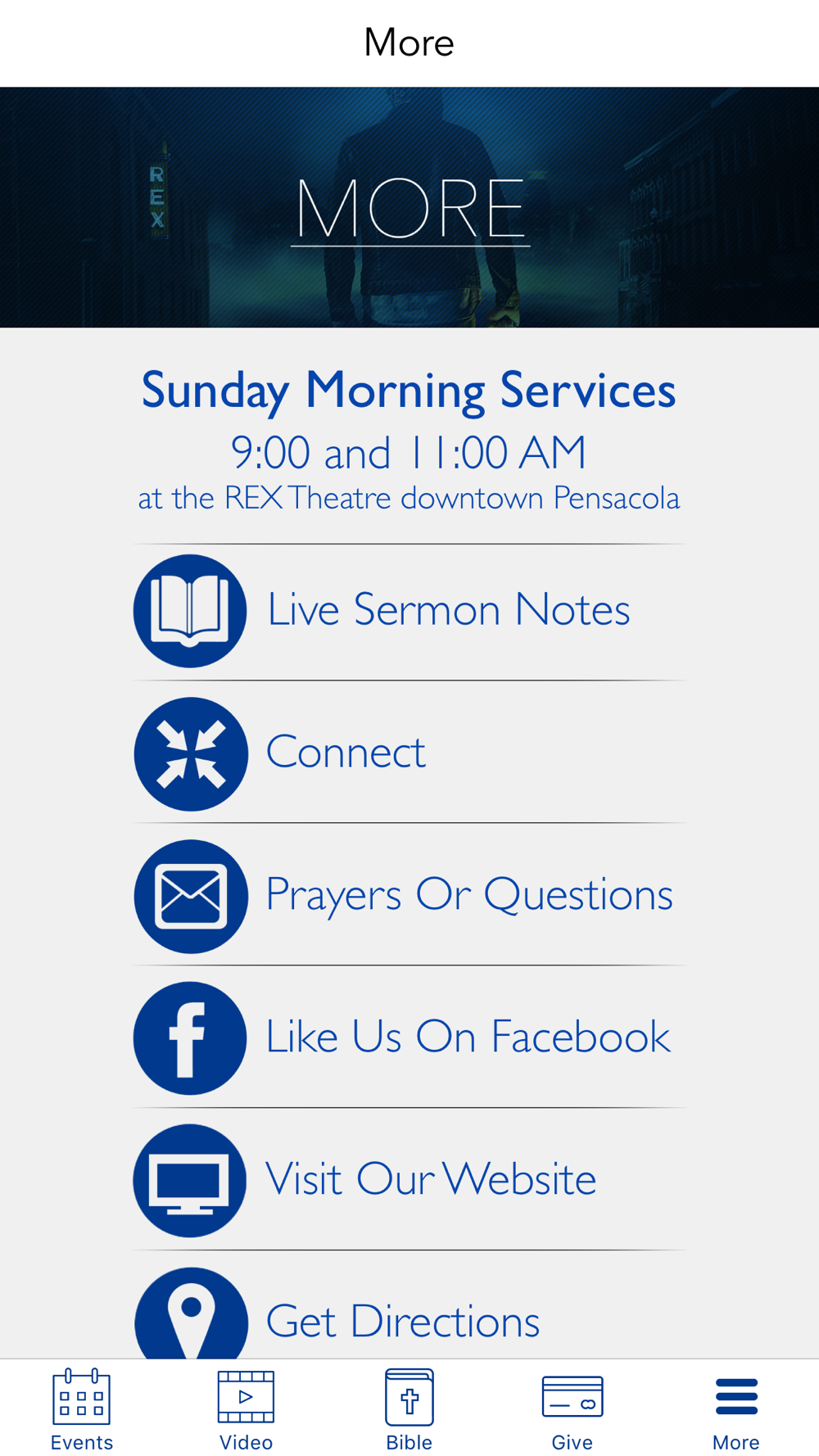Open the Give tab
Image resolution: width=819 pixels, height=1456 pixels.
(x=572, y=1410)
